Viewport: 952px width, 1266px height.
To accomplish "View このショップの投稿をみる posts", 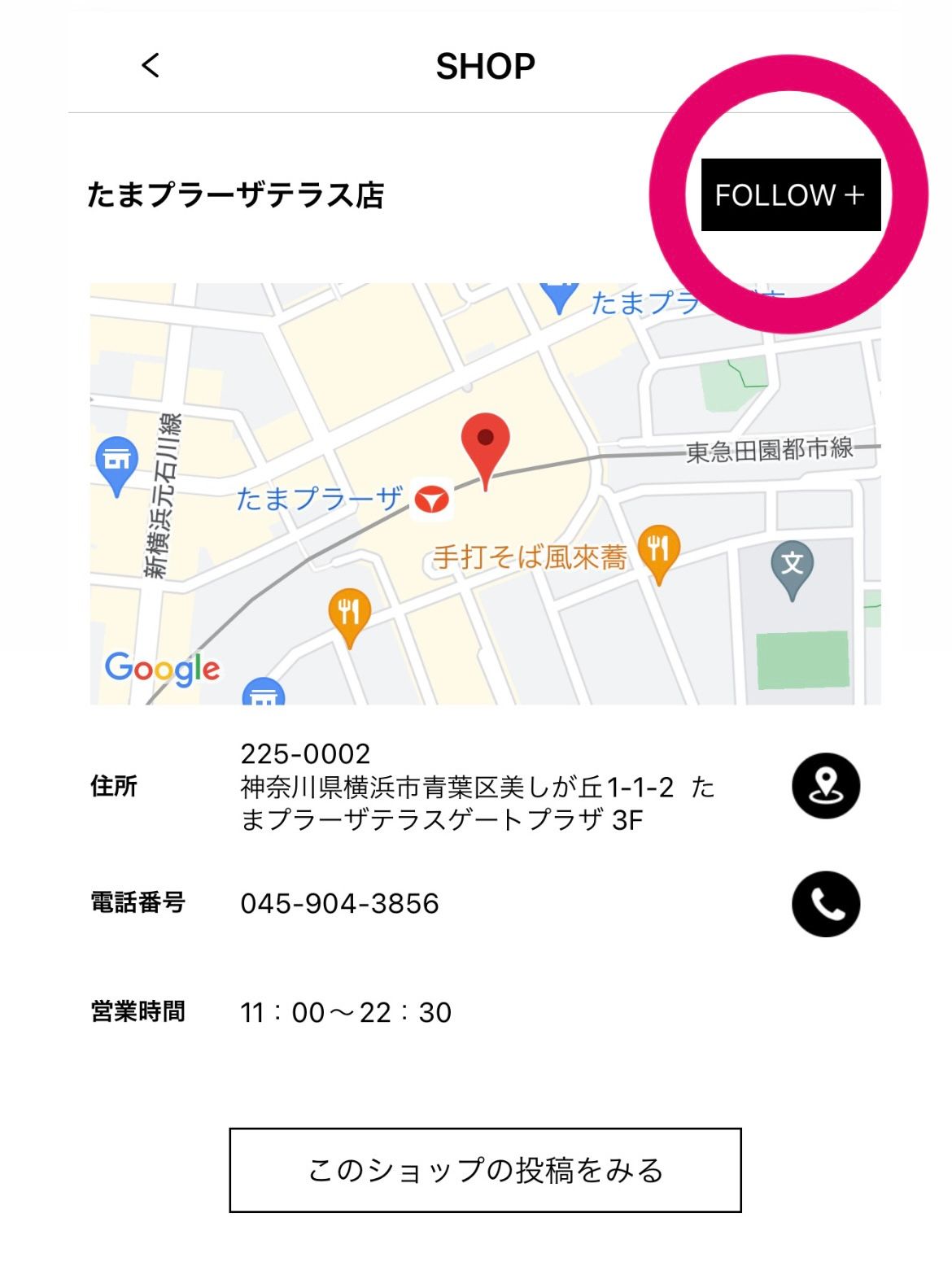I will (x=485, y=1170).
